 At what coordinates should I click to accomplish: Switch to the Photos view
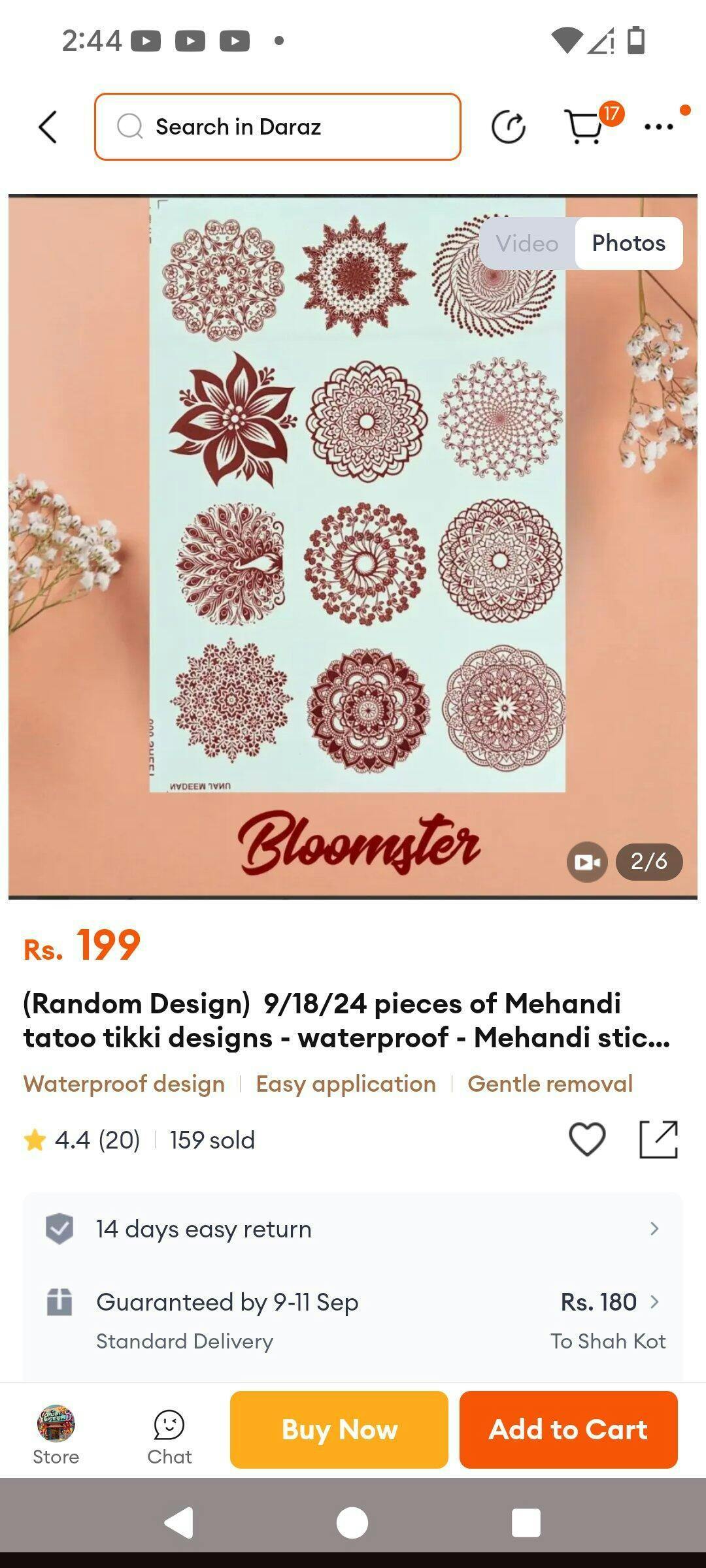[x=628, y=243]
